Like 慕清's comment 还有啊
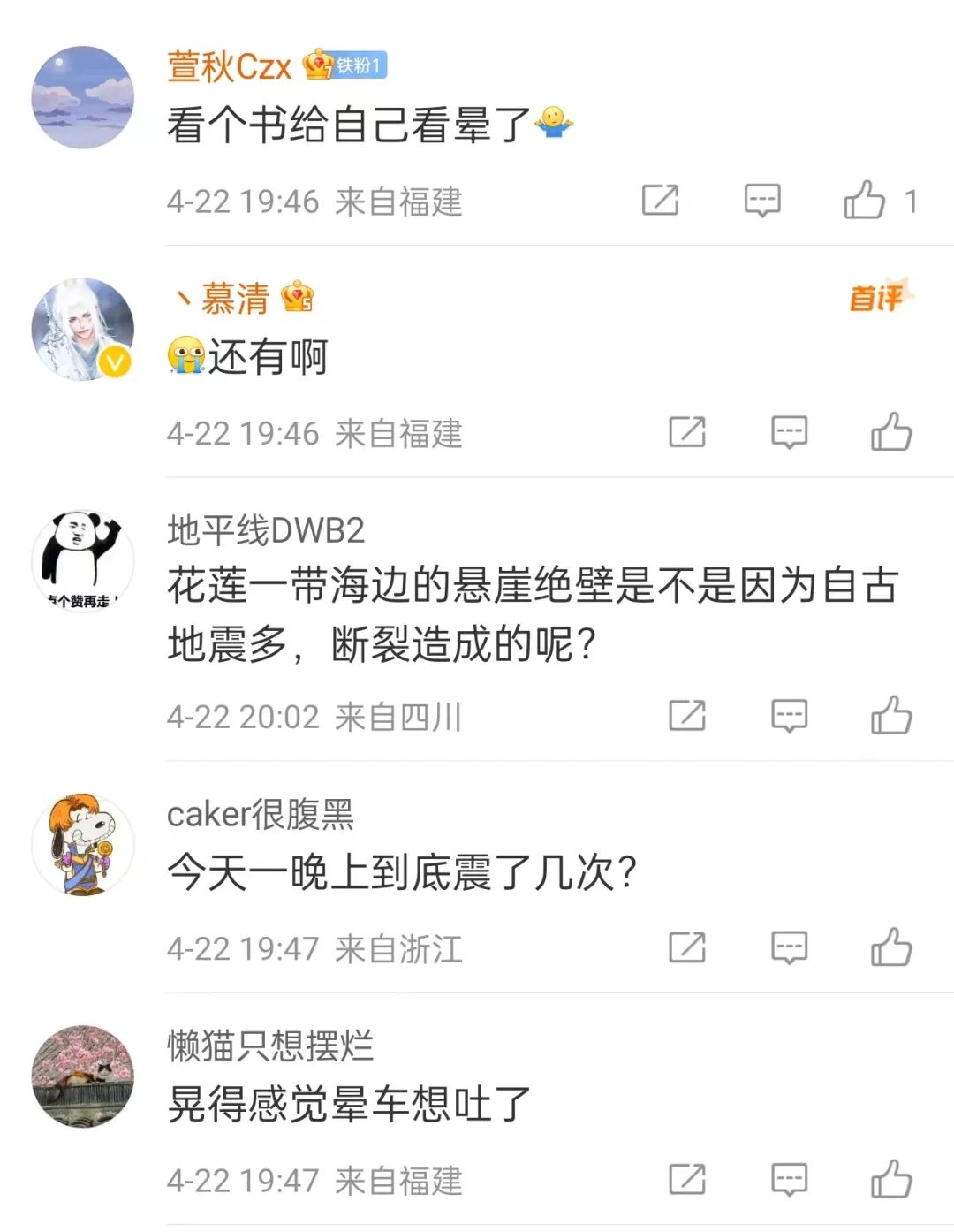954x1232 pixels. 890,432
